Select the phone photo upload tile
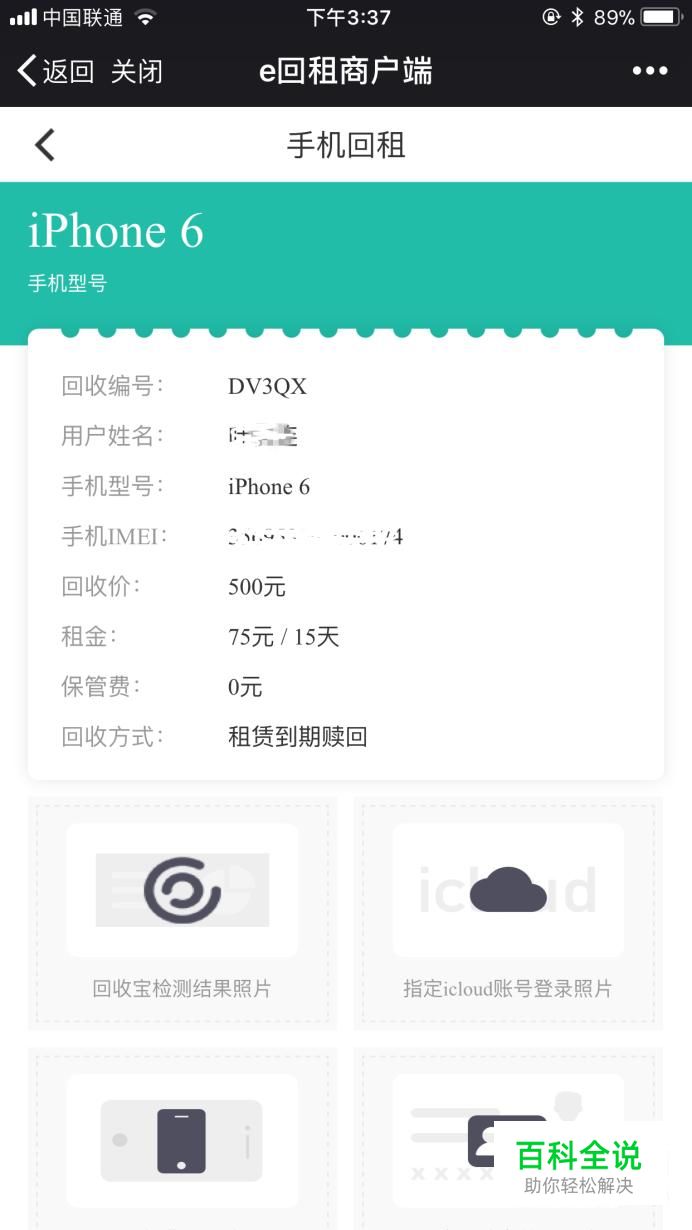The height and width of the screenshot is (1230, 692). [x=182, y=1140]
